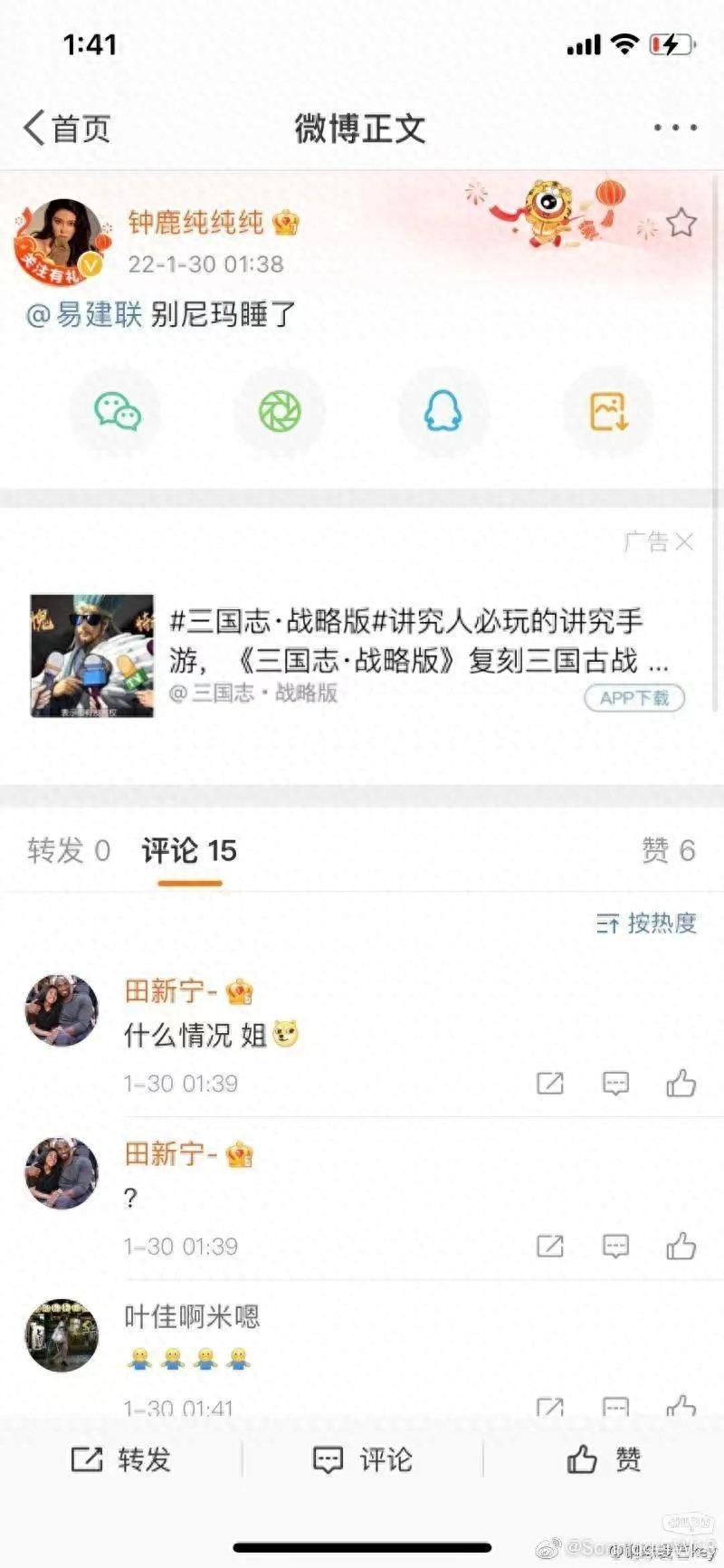
Task: Open the three-dot overflow menu
Action: [675, 129]
